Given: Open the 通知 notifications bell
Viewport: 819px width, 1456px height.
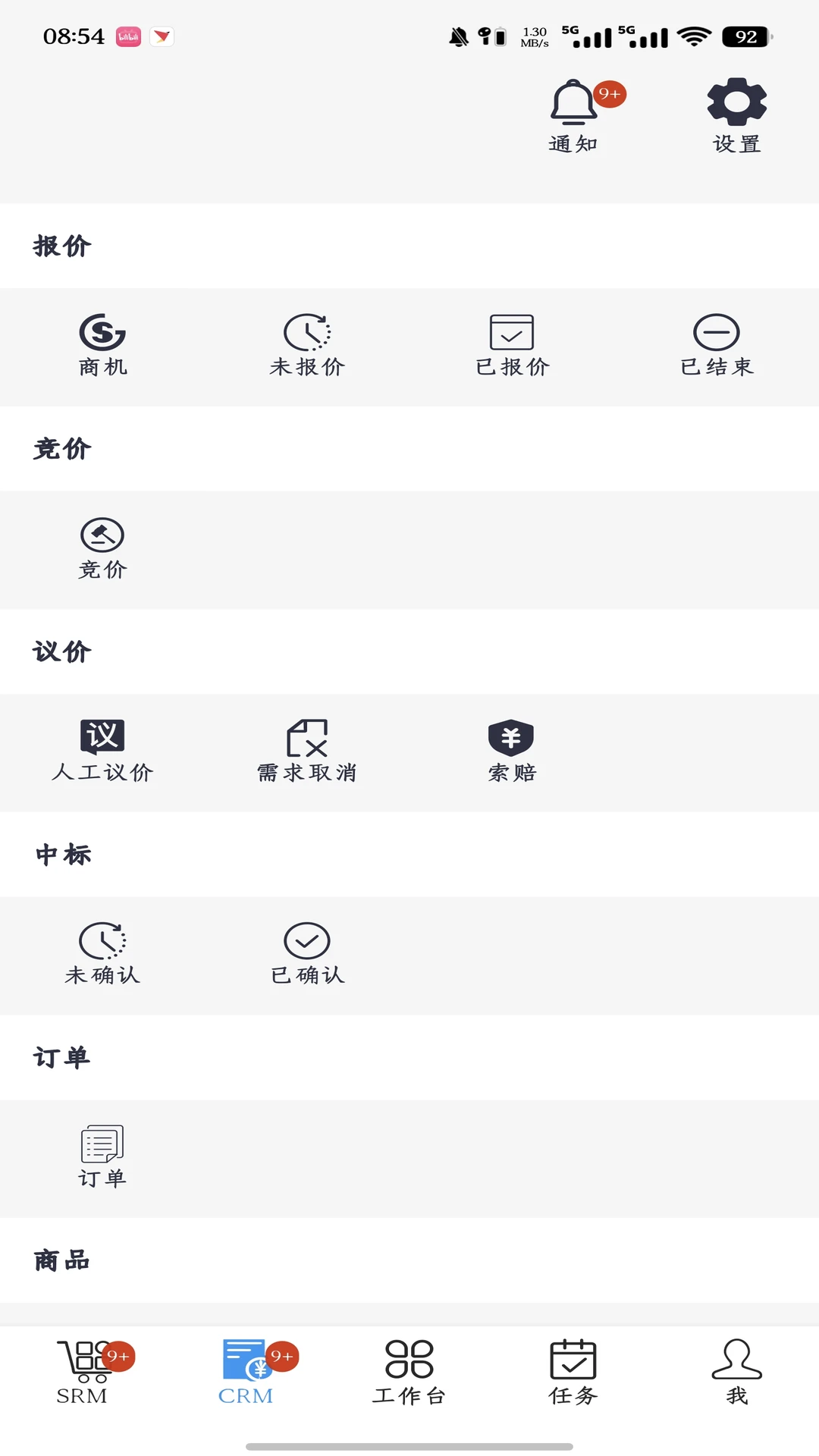Looking at the screenshot, I should 573,115.
